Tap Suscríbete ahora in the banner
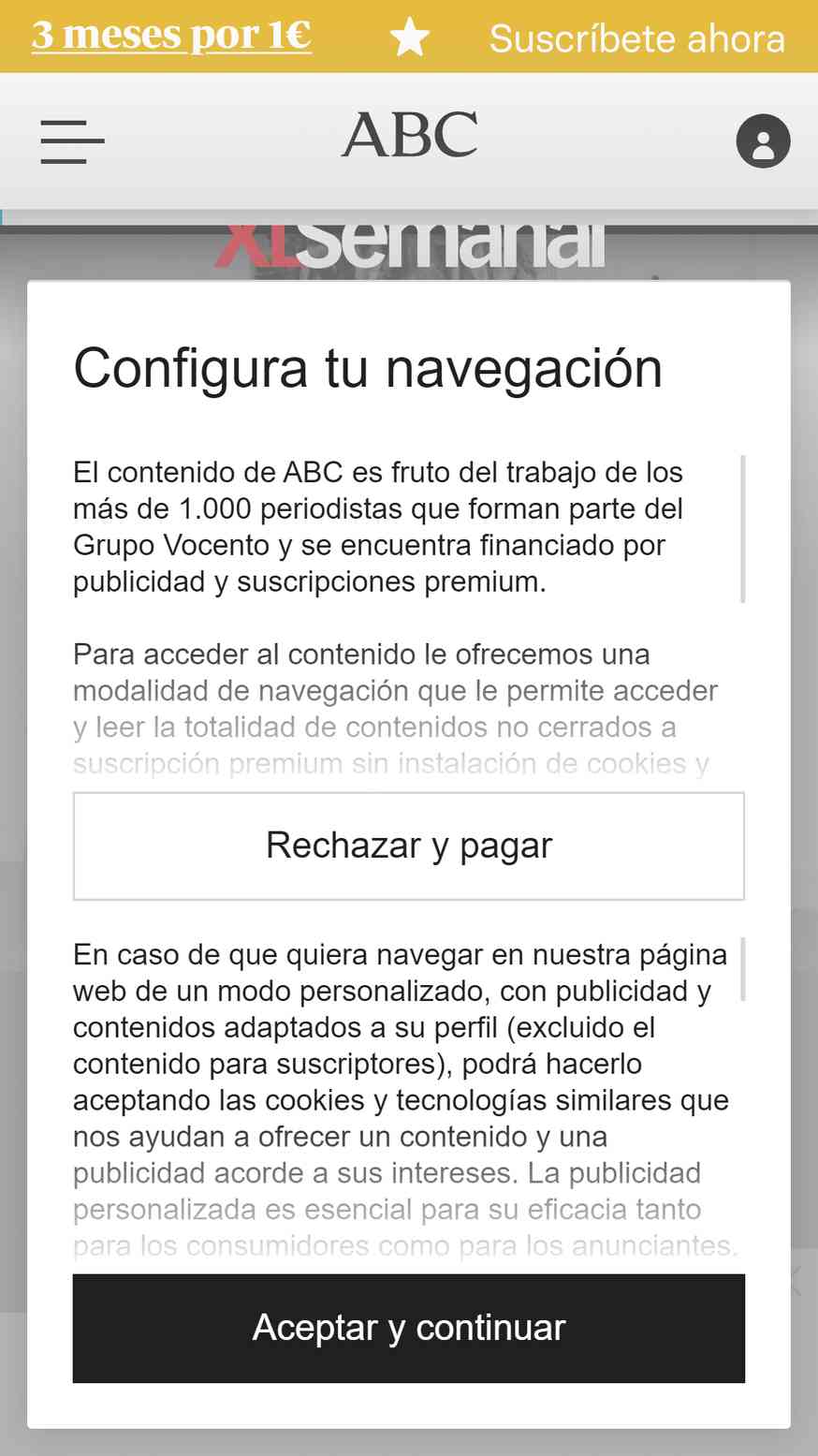 click(x=636, y=38)
